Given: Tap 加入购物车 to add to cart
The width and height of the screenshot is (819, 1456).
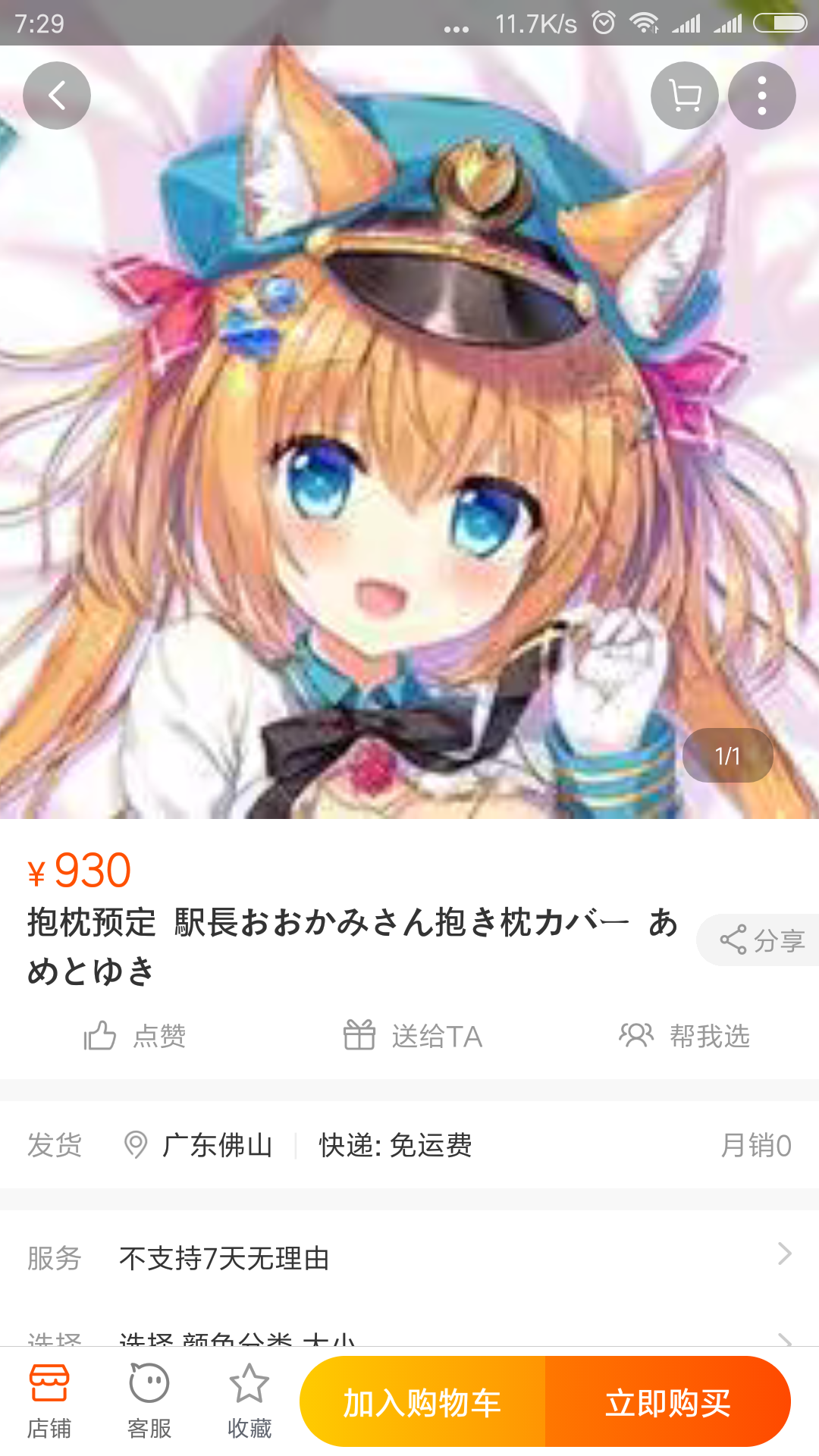Looking at the screenshot, I should [422, 1402].
